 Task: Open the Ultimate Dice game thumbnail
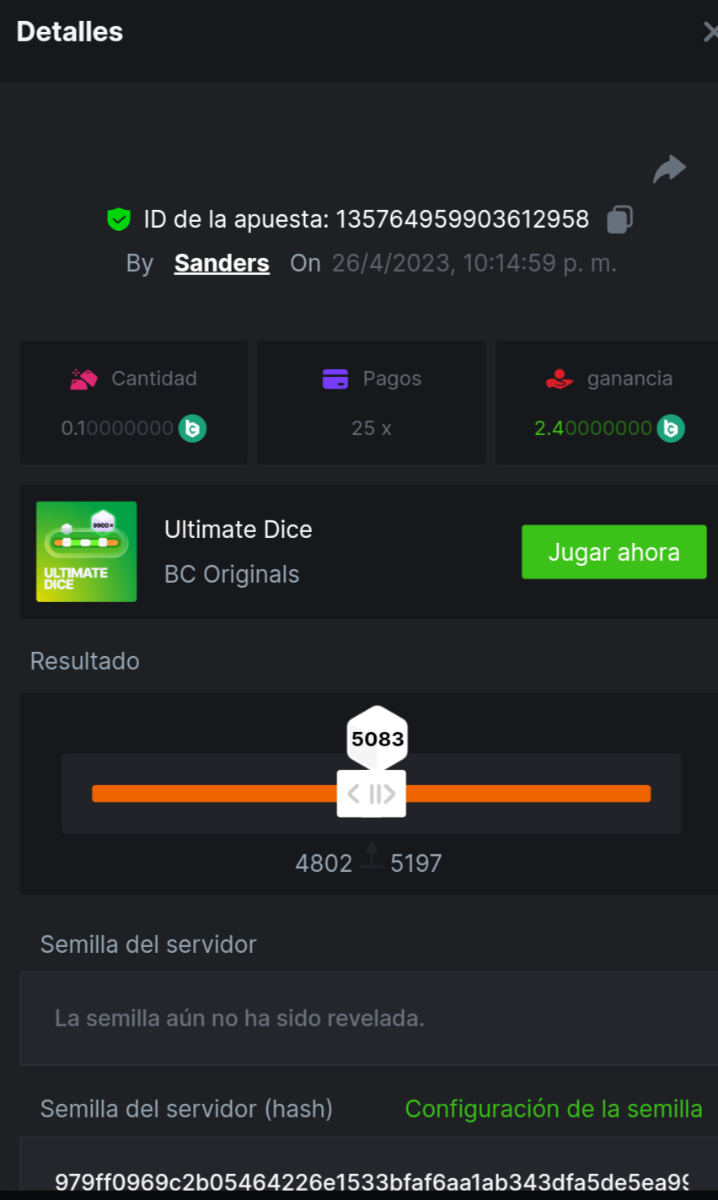(x=87, y=551)
